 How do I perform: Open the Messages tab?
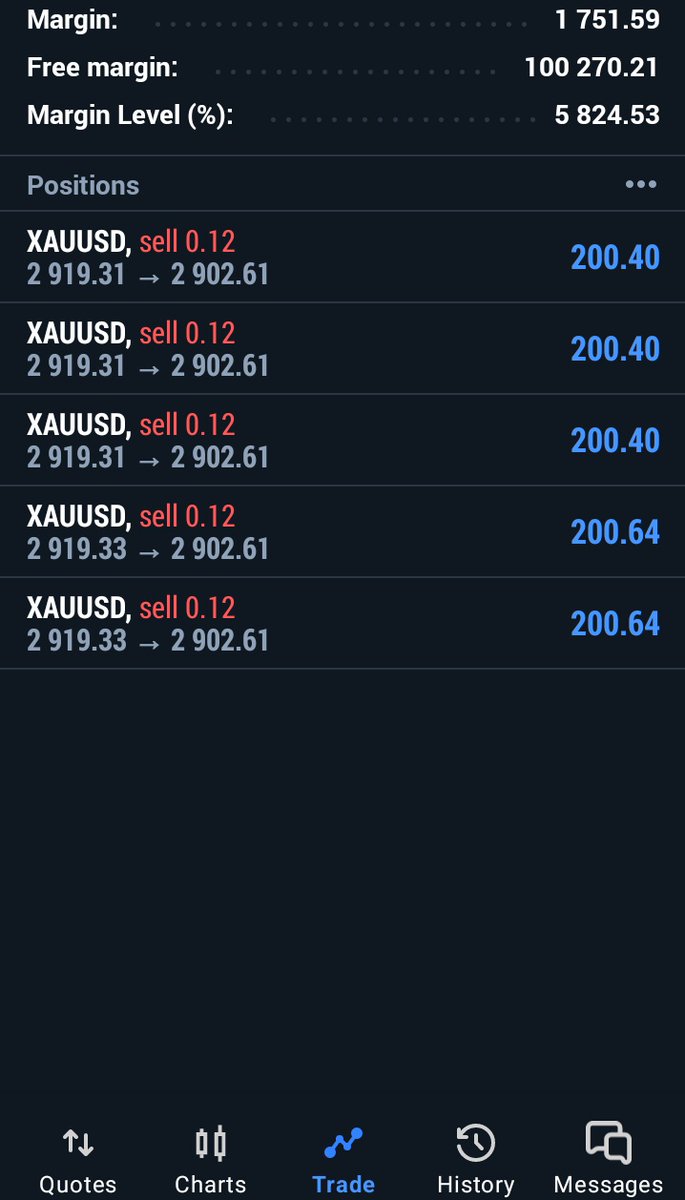tap(608, 1158)
